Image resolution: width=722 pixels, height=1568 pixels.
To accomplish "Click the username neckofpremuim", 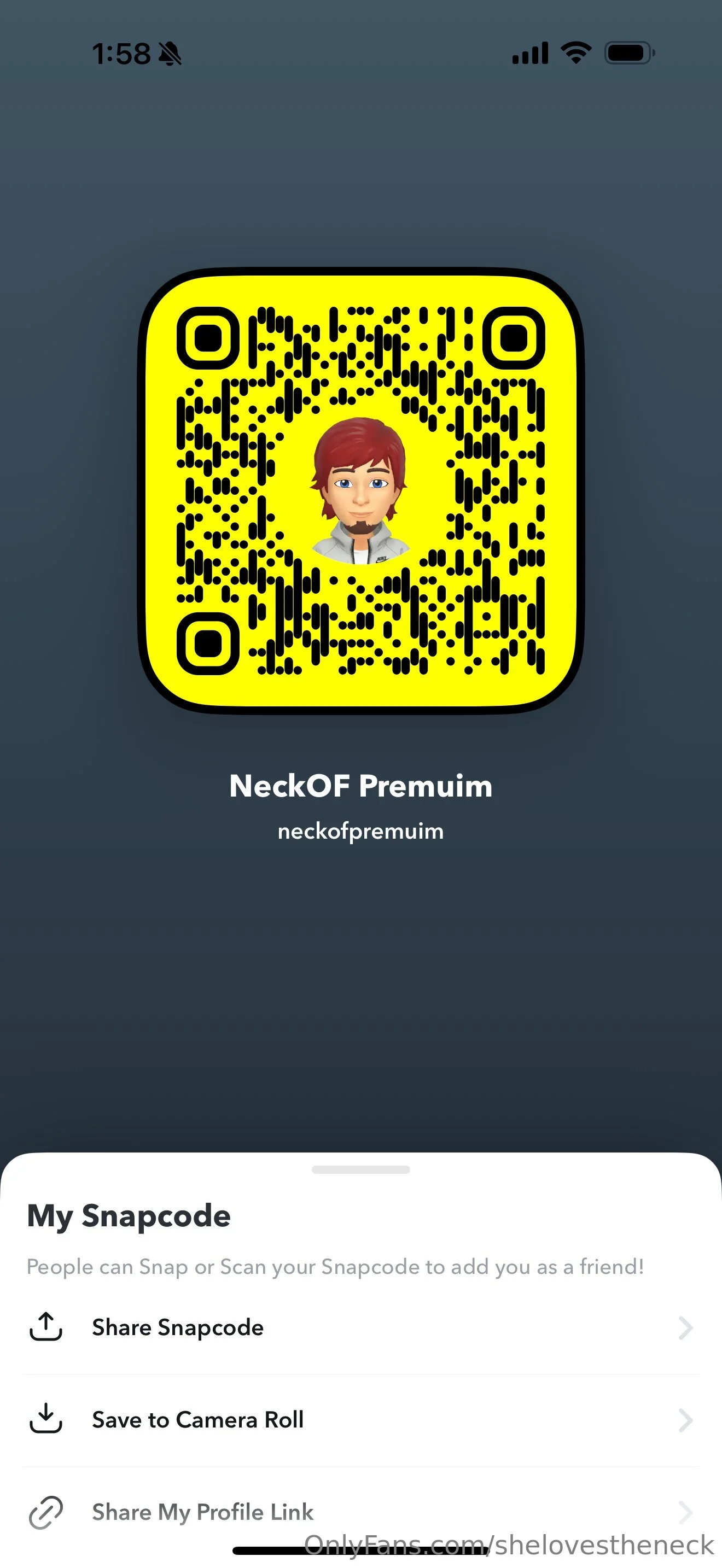I will tap(361, 830).
